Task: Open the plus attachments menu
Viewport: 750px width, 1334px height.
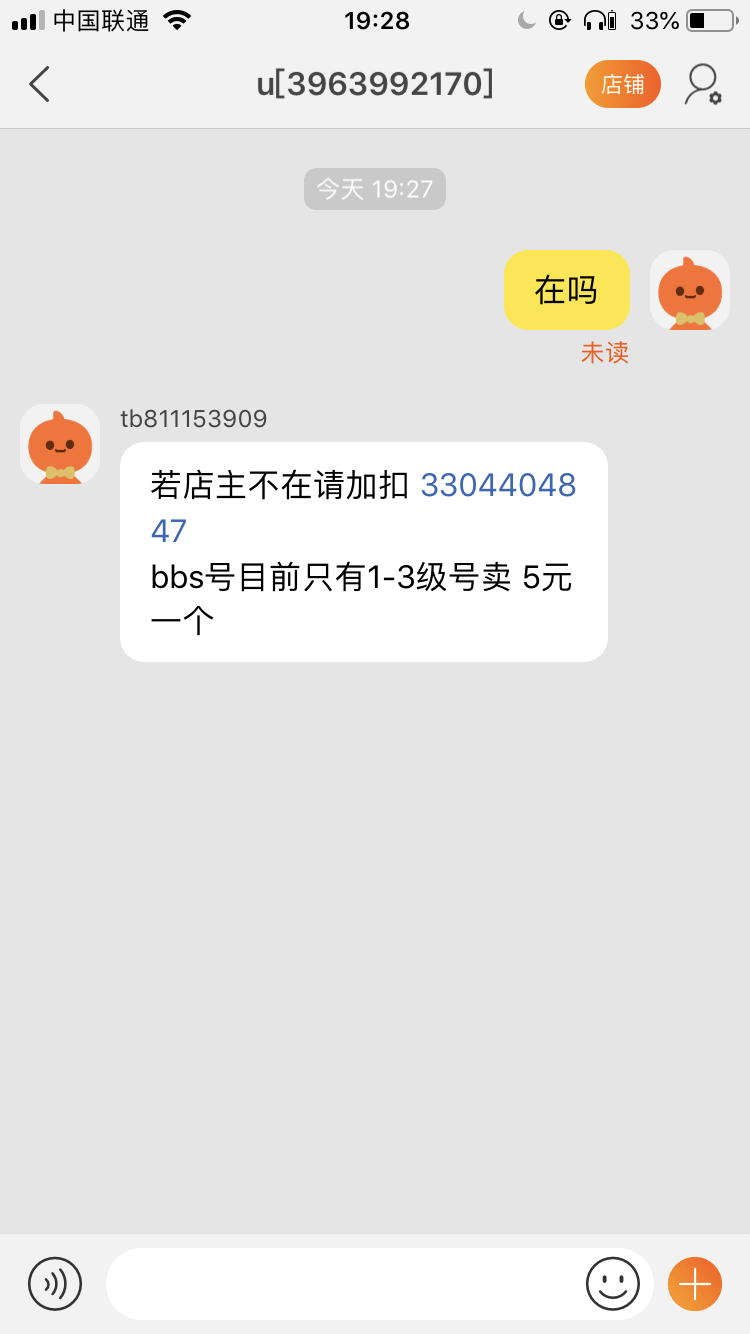Action: point(694,1283)
